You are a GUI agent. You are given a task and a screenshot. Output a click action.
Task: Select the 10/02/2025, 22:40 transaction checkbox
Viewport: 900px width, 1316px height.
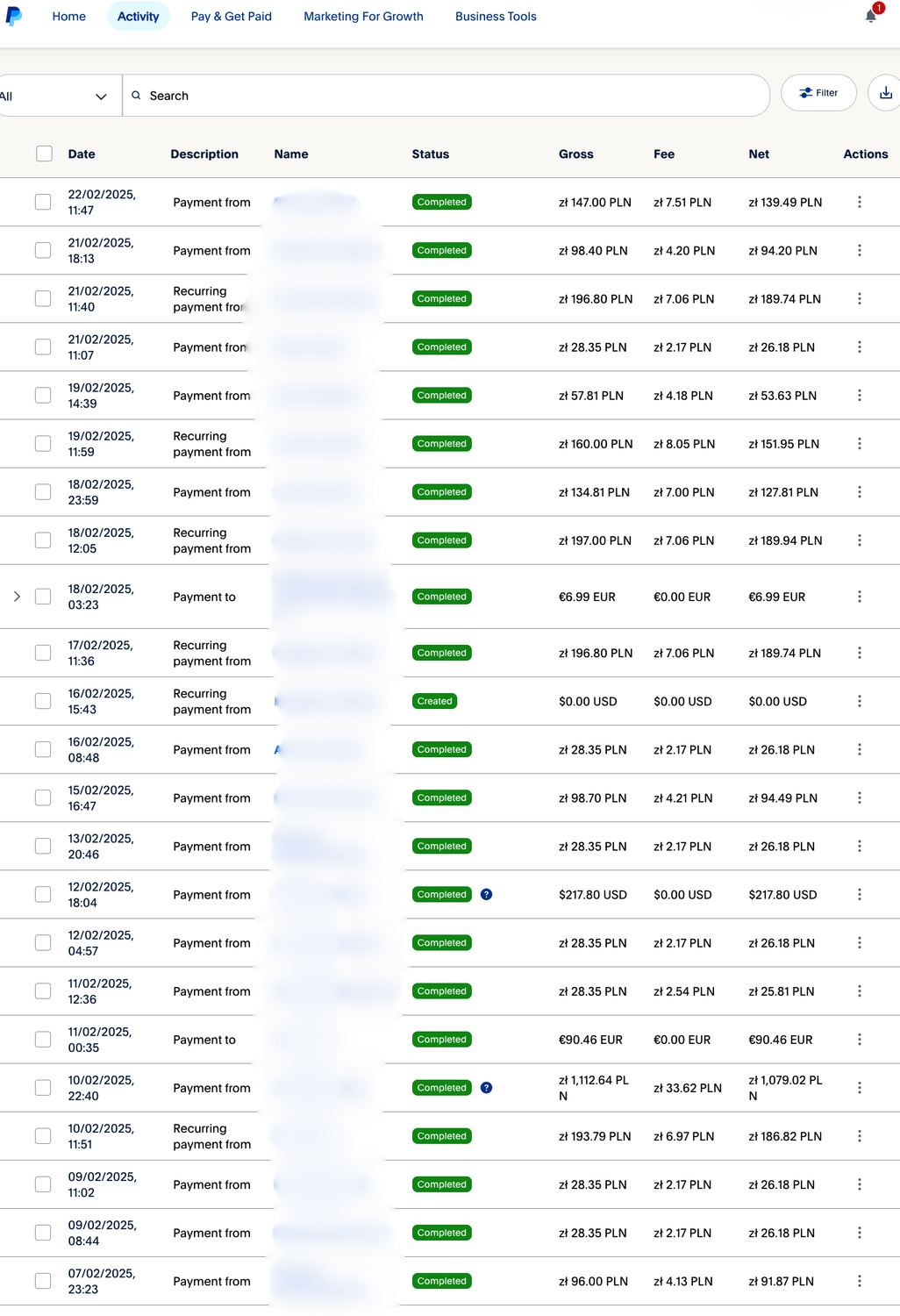[x=43, y=1088]
